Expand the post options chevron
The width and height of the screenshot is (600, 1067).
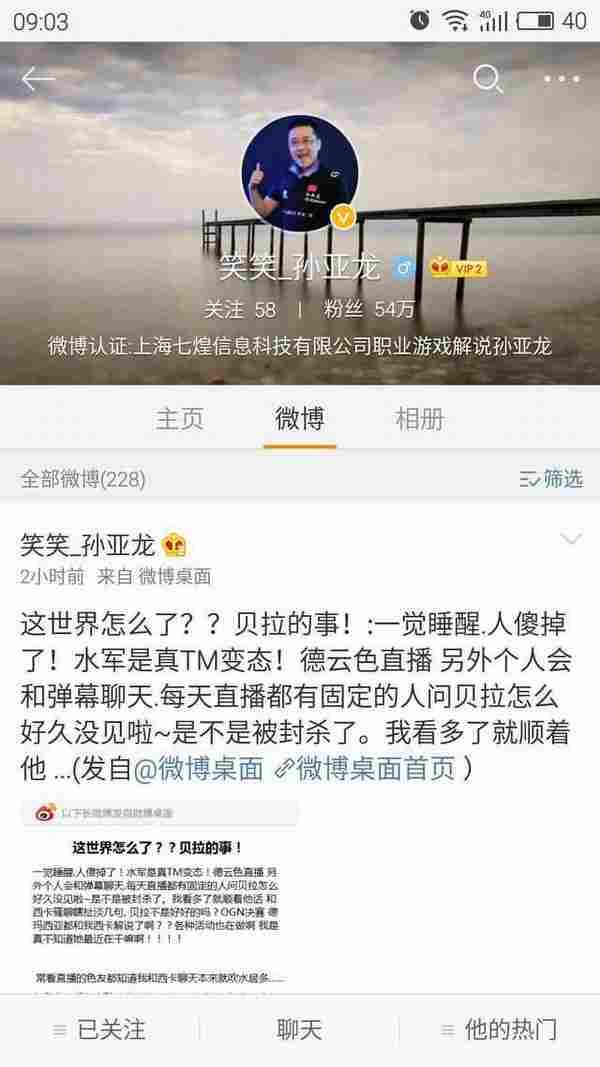pyautogui.click(x=571, y=541)
